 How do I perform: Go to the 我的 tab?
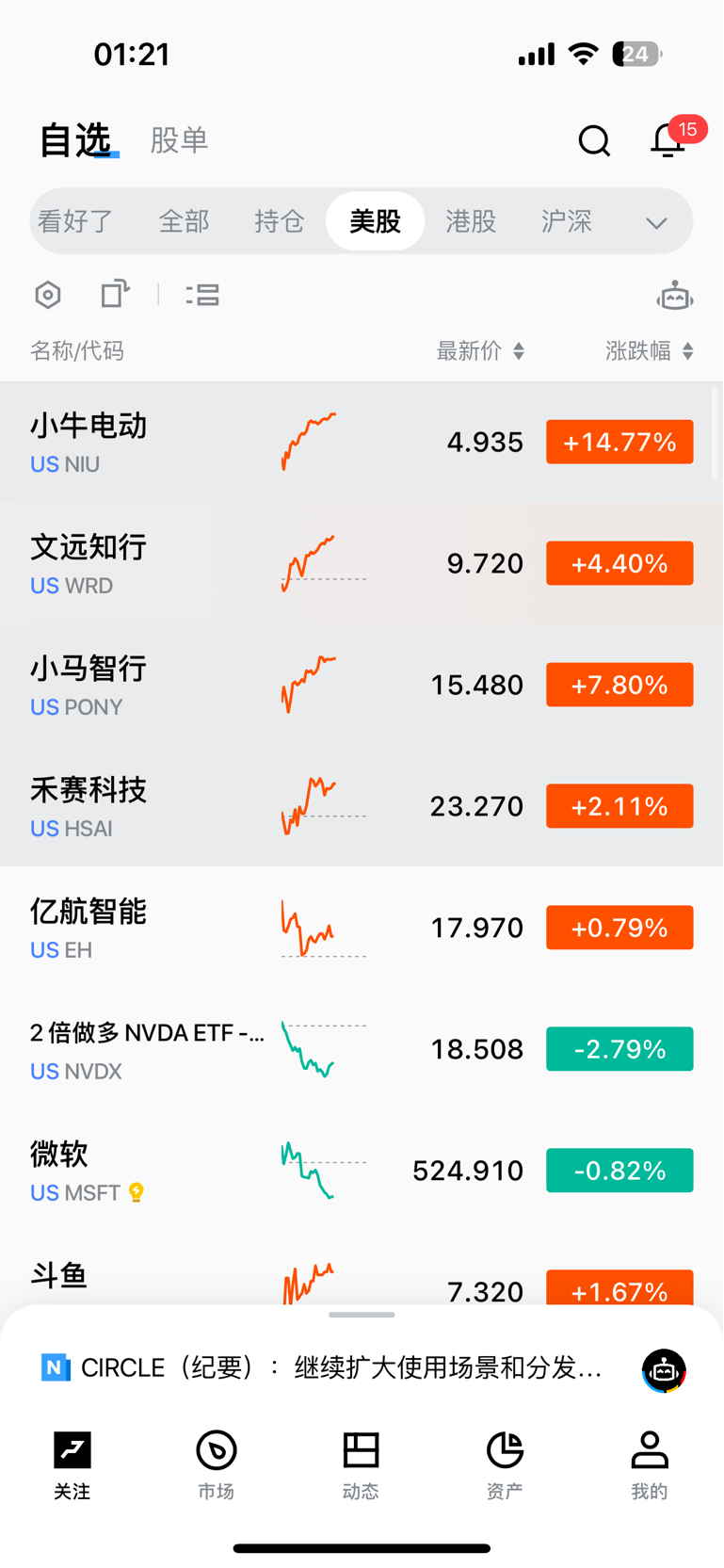point(650,1464)
